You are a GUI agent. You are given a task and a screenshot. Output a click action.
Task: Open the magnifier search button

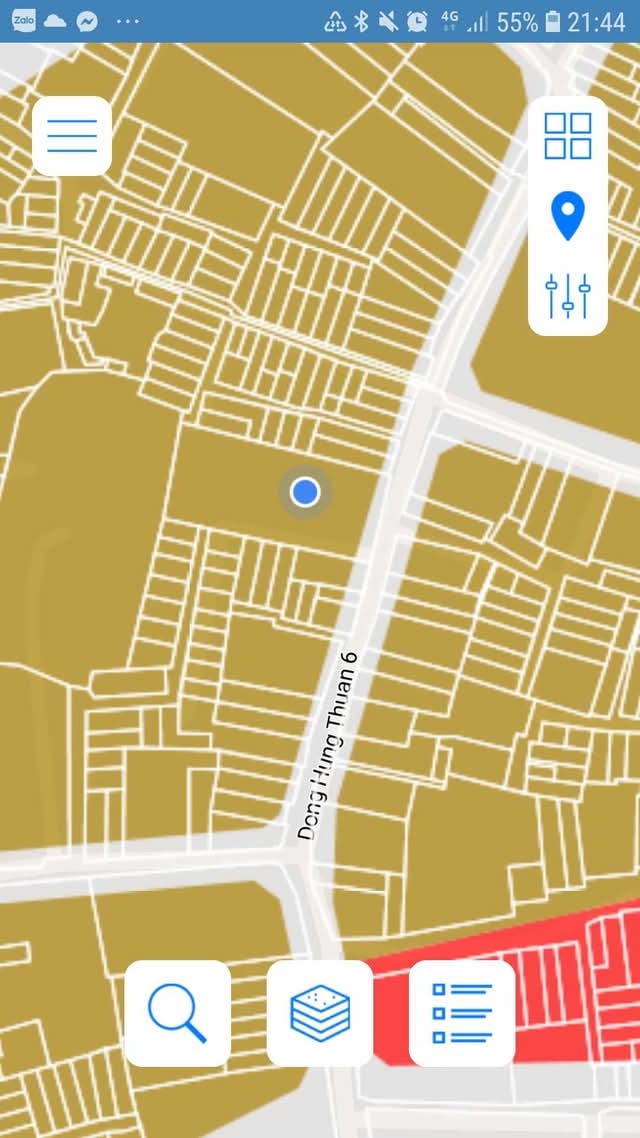click(x=178, y=1013)
